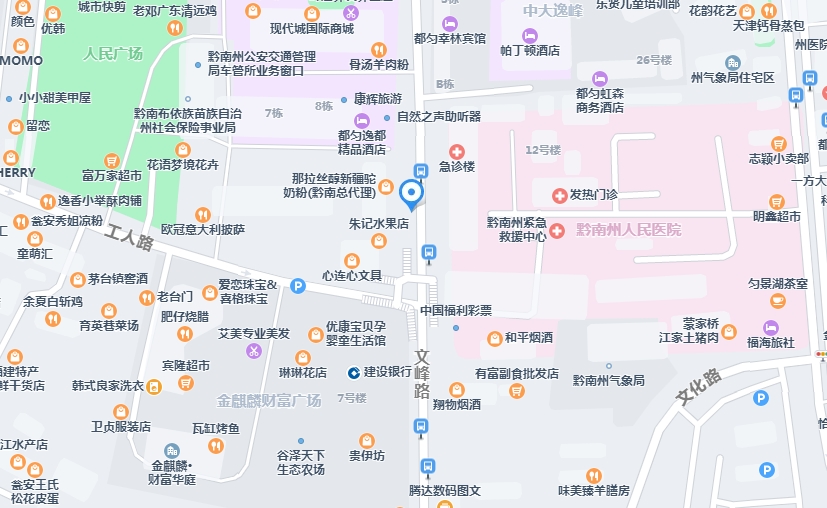The width and height of the screenshot is (827, 508).
Task: Select the 发热门诊 clinic marker
Action: 560,194
